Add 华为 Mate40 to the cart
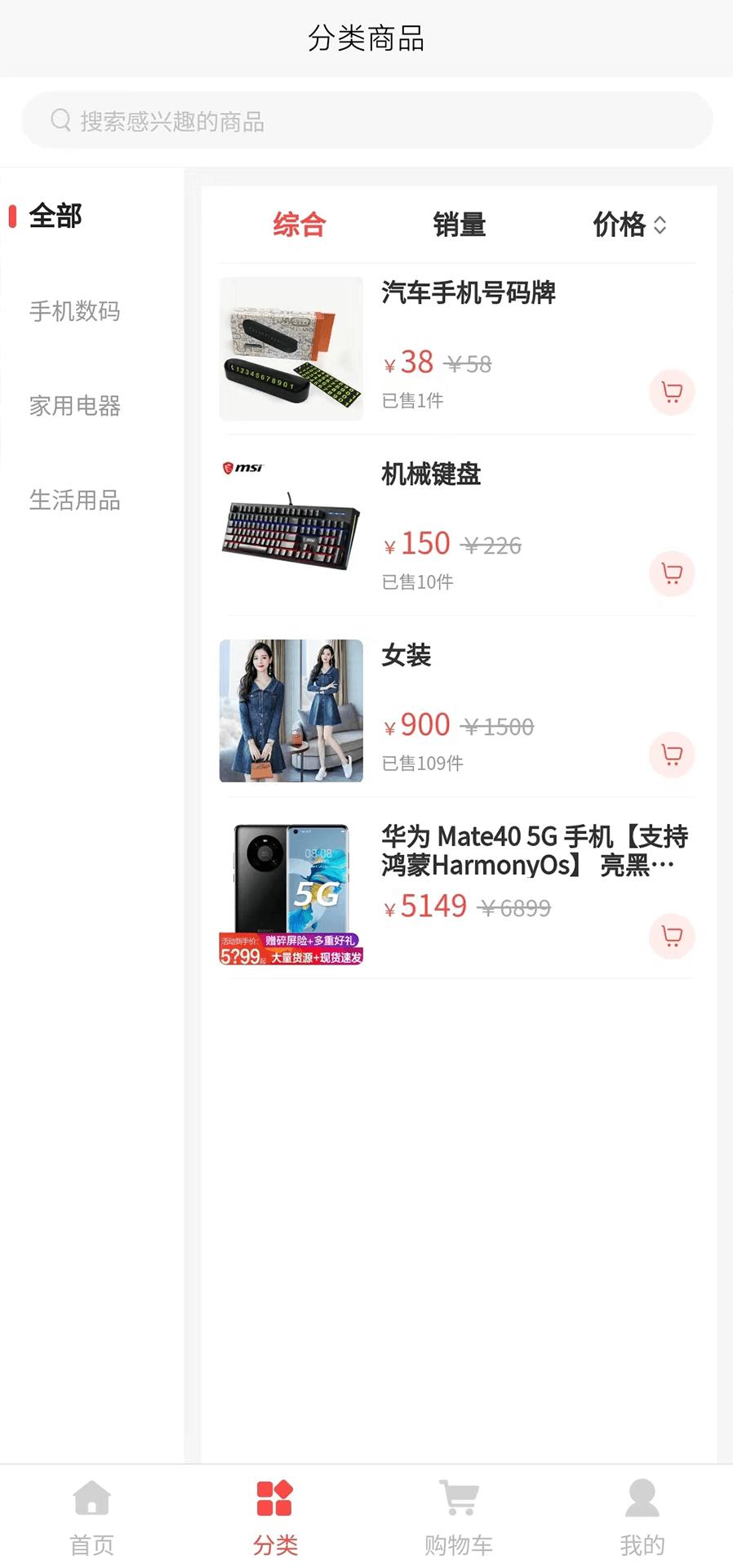Image resolution: width=733 pixels, height=1568 pixels. (672, 936)
